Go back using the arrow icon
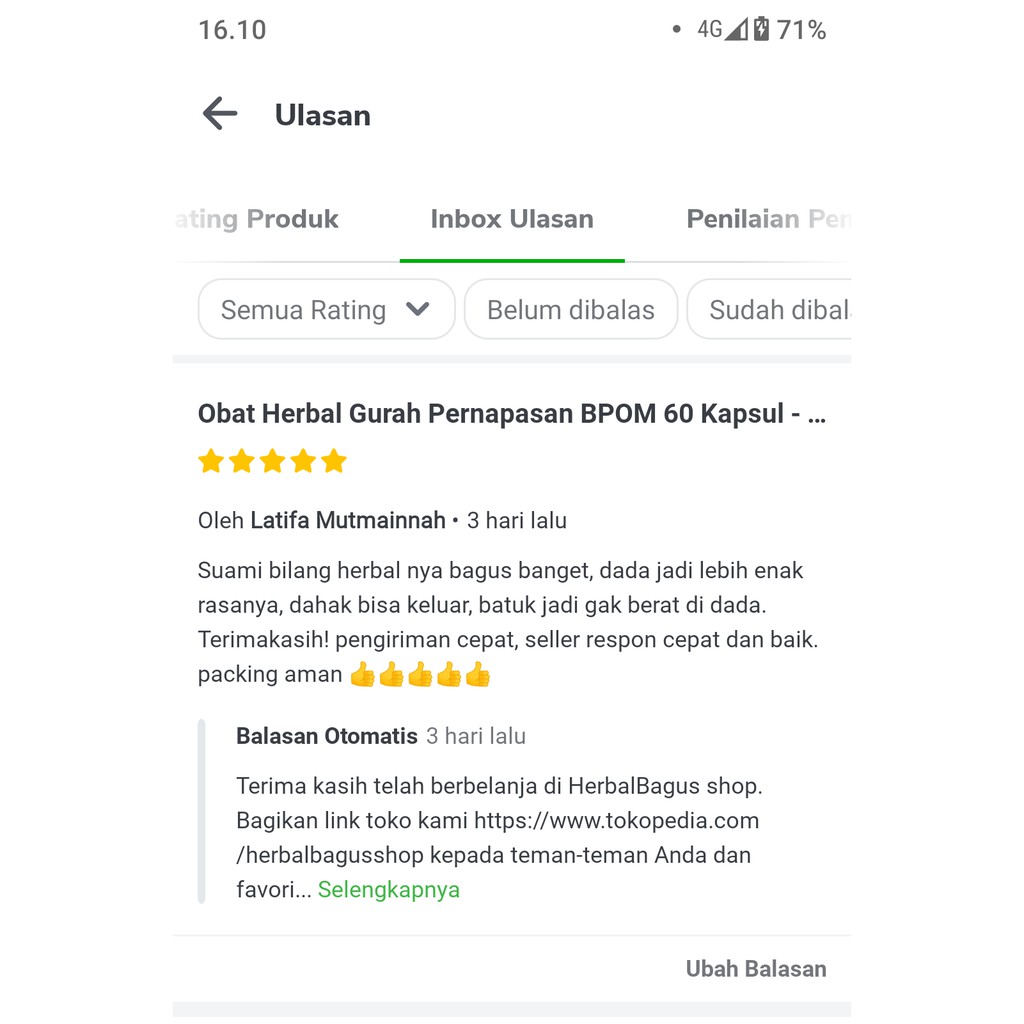The image size is (1024, 1024). pyautogui.click(x=220, y=114)
